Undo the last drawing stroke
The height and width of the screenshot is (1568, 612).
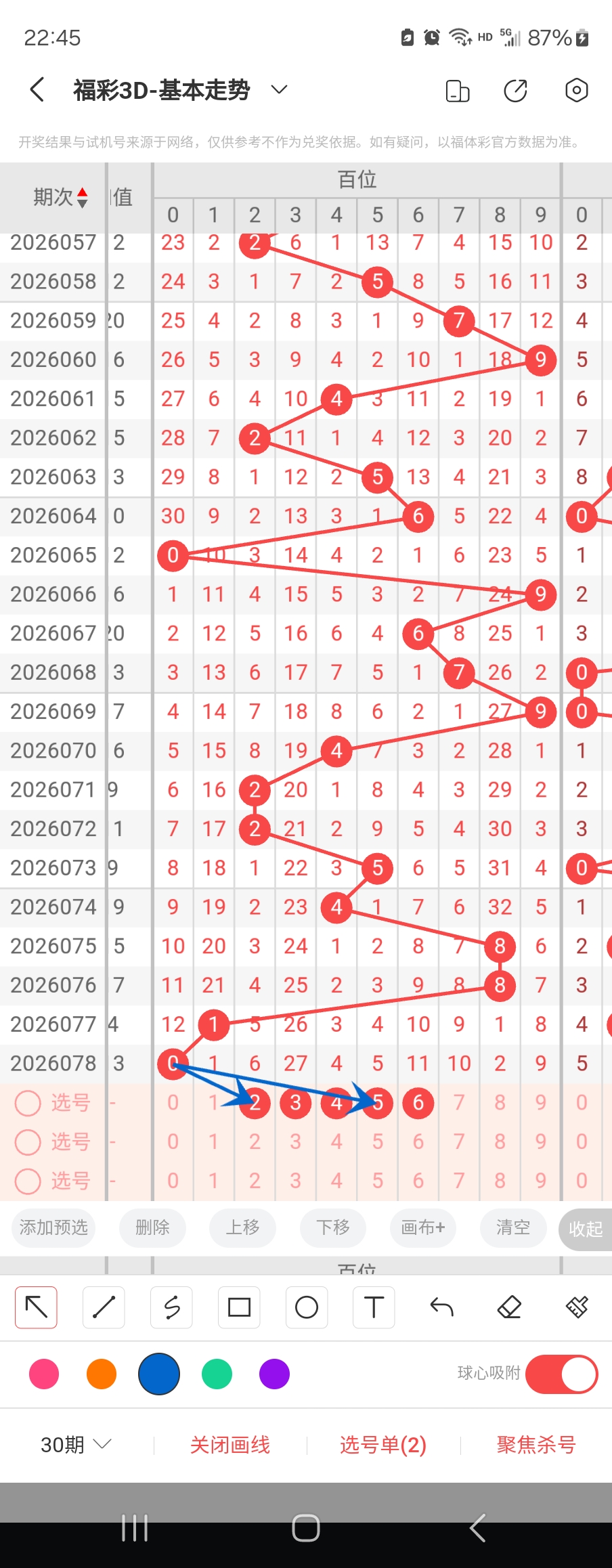pos(441,1307)
